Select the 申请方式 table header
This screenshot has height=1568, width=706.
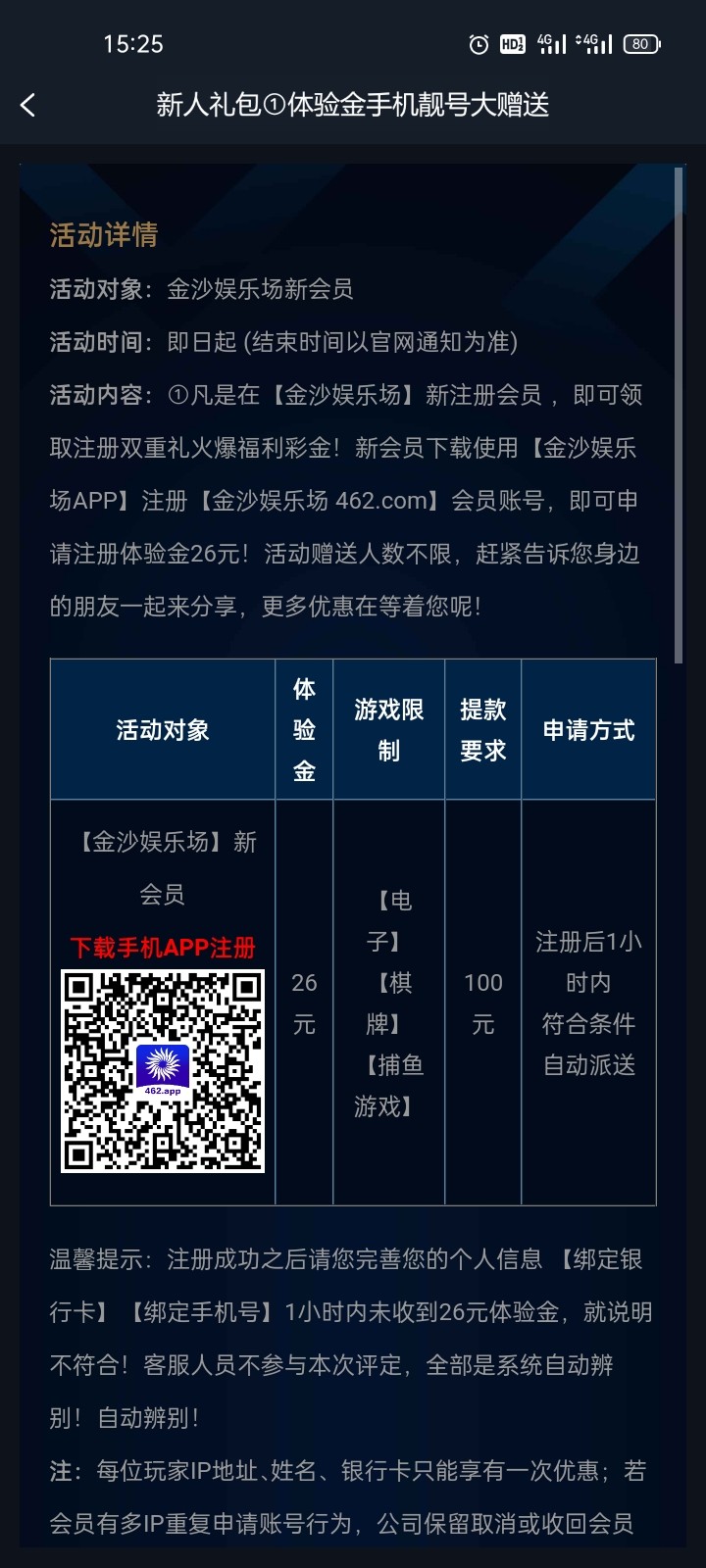pyautogui.click(x=588, y=729)
